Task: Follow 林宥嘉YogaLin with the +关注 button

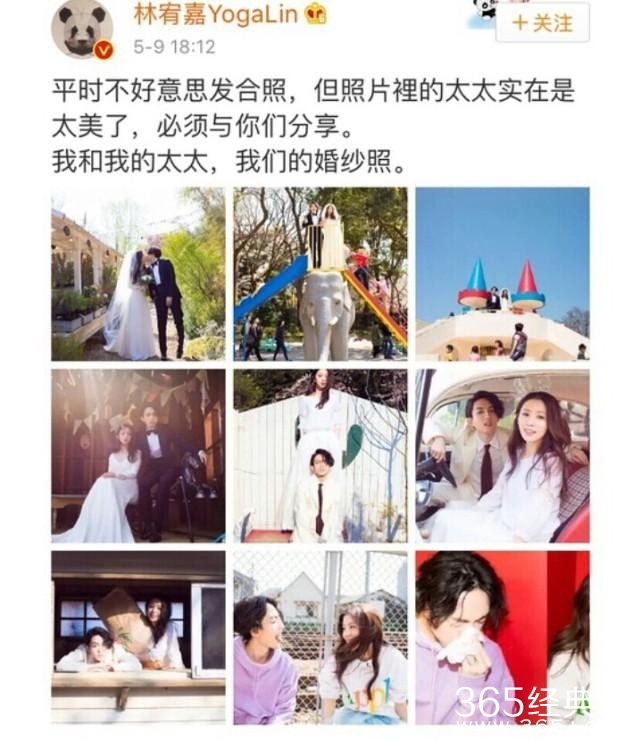Action: tap(542, 22)
